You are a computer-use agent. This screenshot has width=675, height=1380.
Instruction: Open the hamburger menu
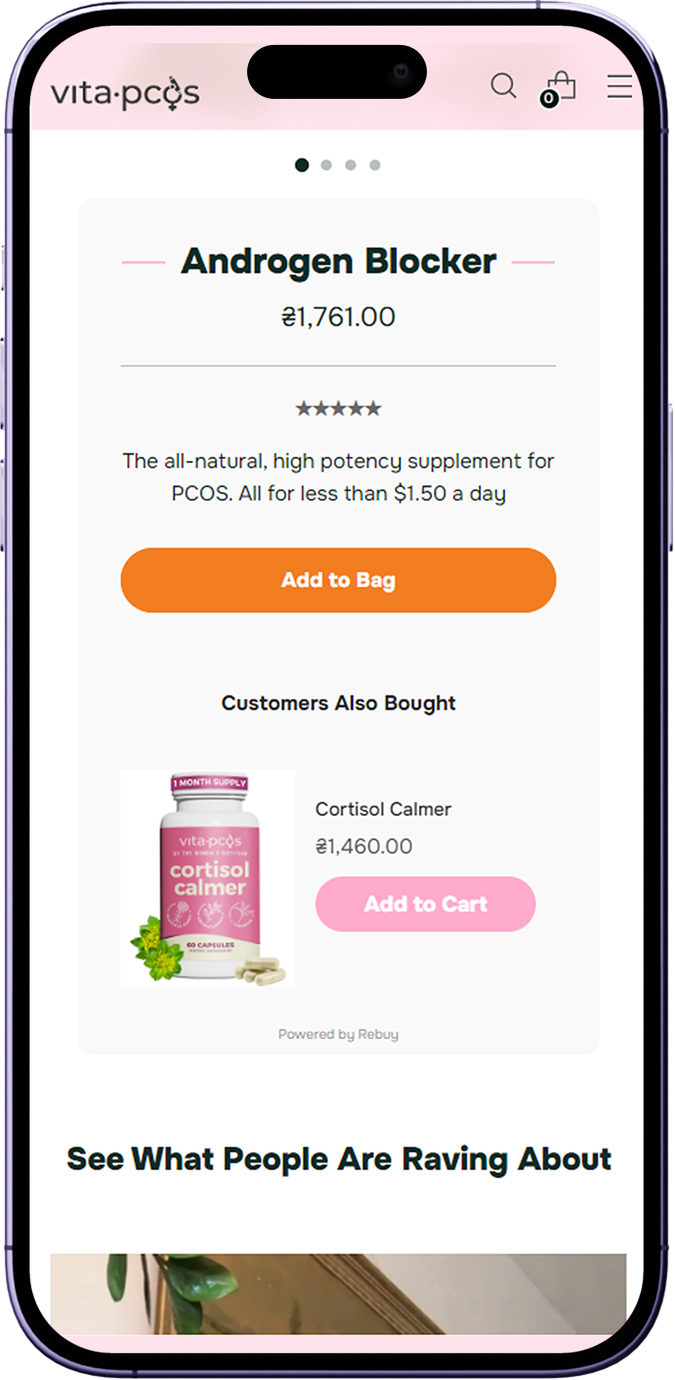coord(619,87)
